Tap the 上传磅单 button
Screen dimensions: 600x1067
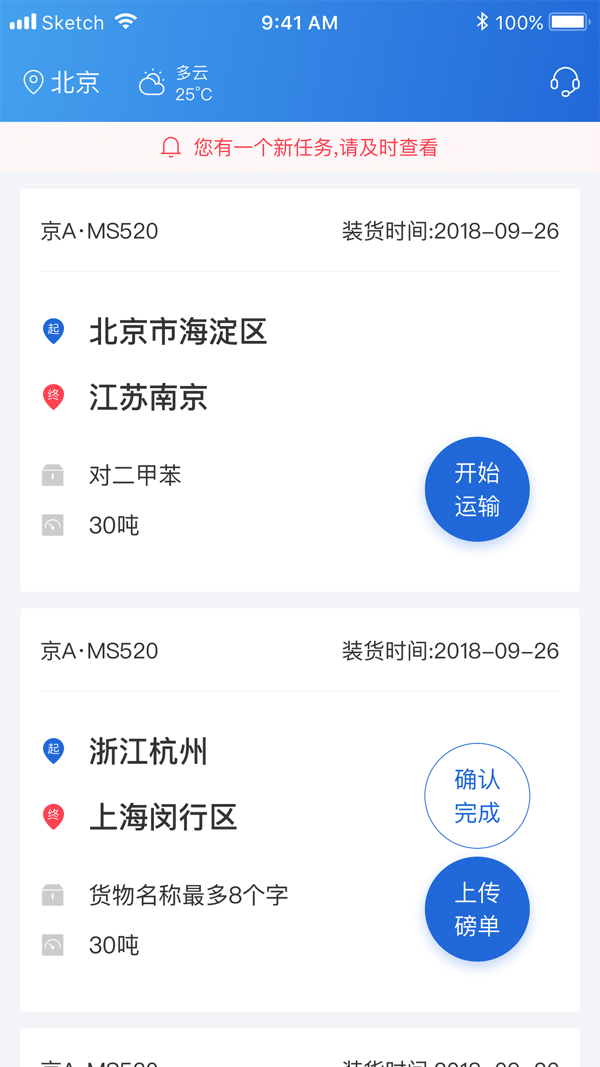coord(477,909)
